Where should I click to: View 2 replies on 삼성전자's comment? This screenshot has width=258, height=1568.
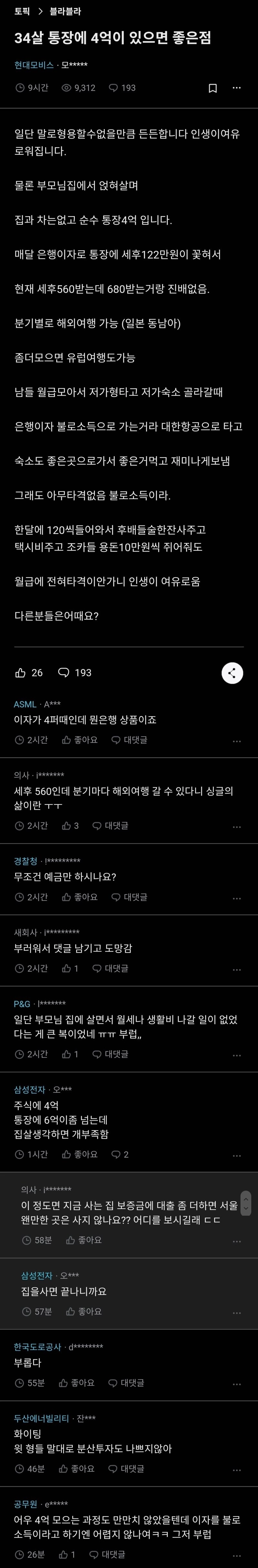tap(120, 1155)
